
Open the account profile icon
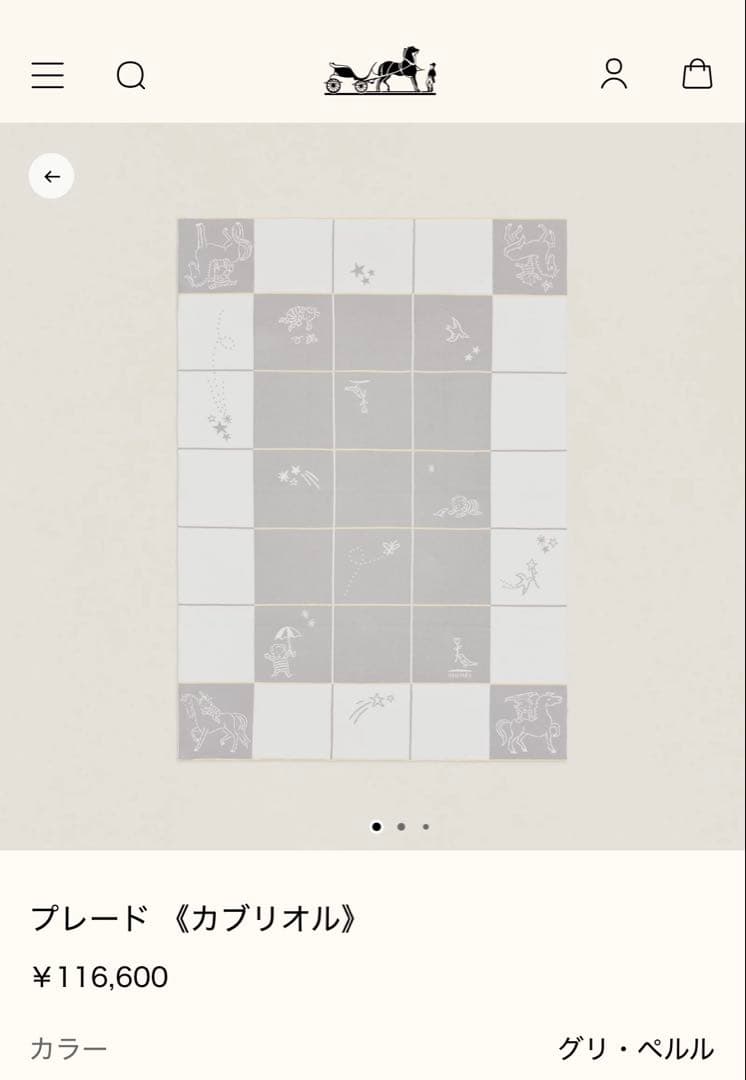click(x=614, y=74)
